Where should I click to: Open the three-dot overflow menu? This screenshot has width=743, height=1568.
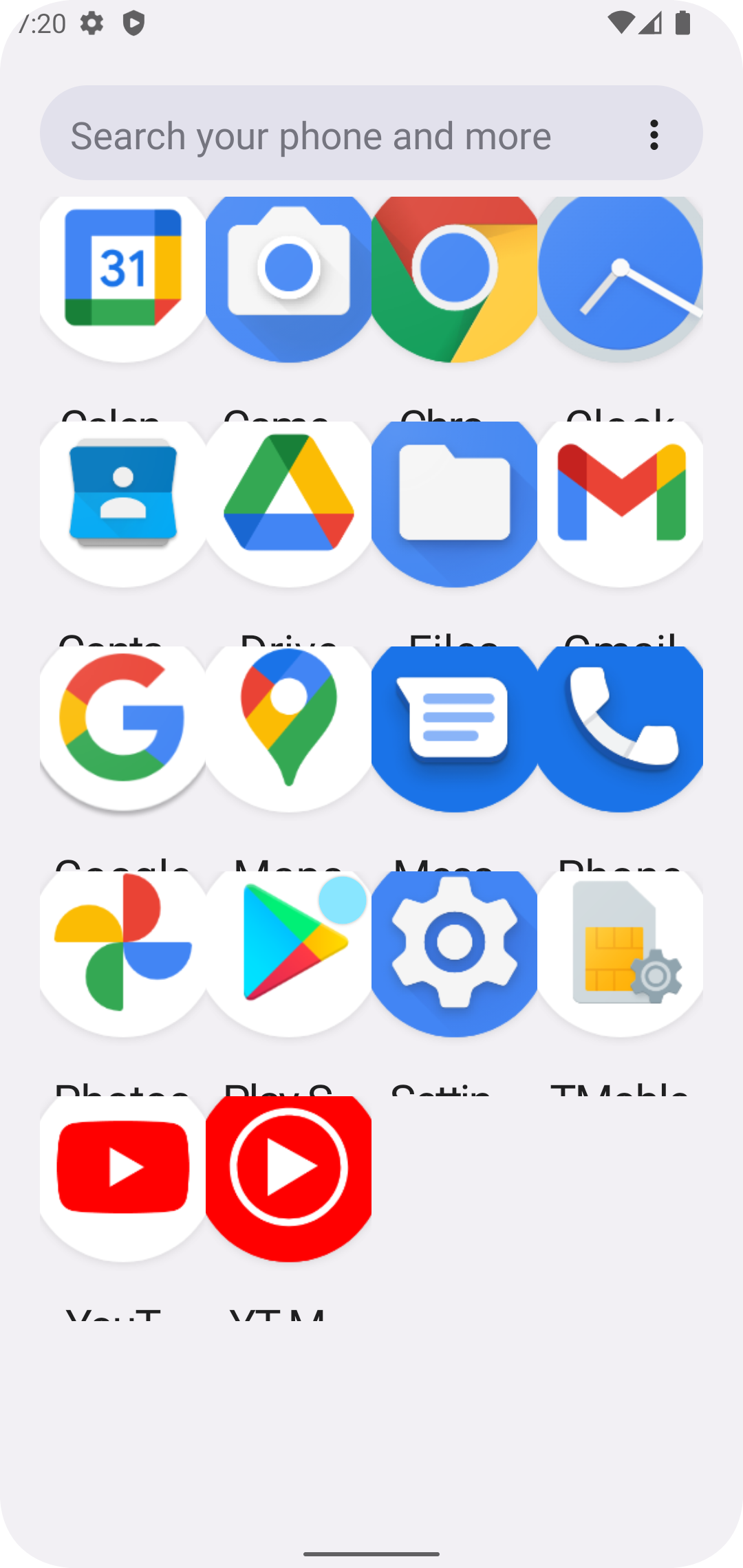click(x=654, y=135)
